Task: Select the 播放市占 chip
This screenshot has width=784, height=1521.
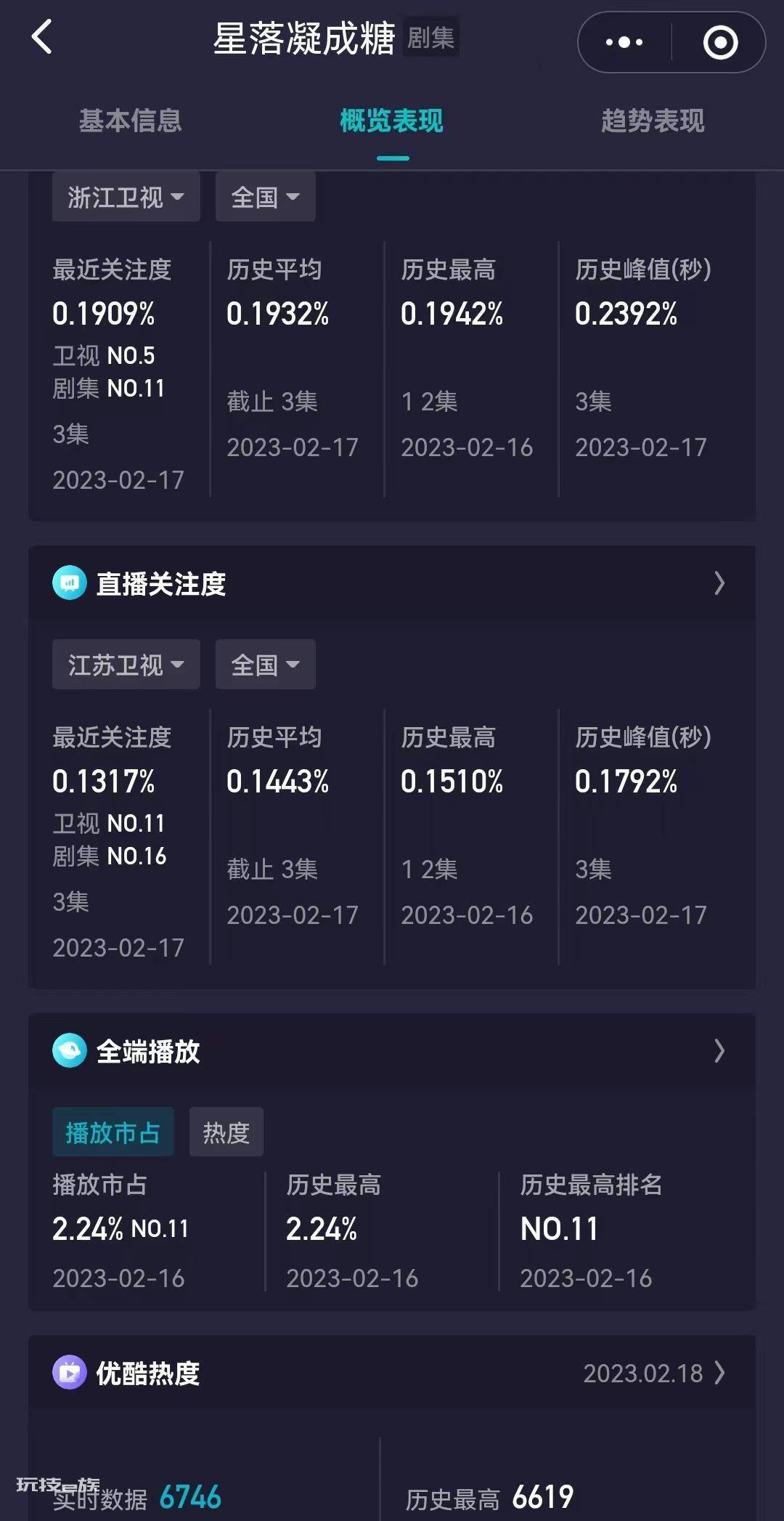Action: click(x=113, y=1132)
